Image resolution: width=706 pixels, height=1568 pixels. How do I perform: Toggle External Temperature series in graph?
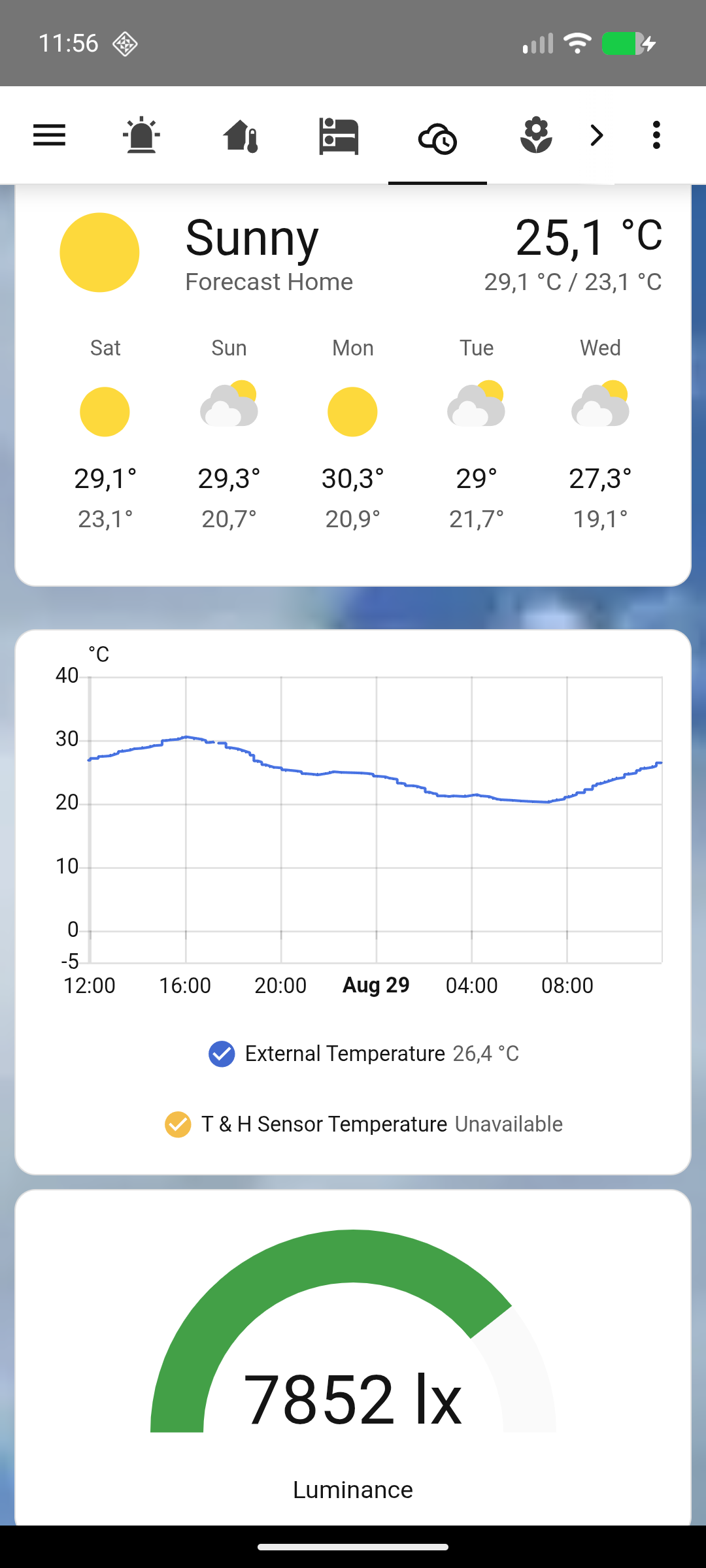[363, 1053]
